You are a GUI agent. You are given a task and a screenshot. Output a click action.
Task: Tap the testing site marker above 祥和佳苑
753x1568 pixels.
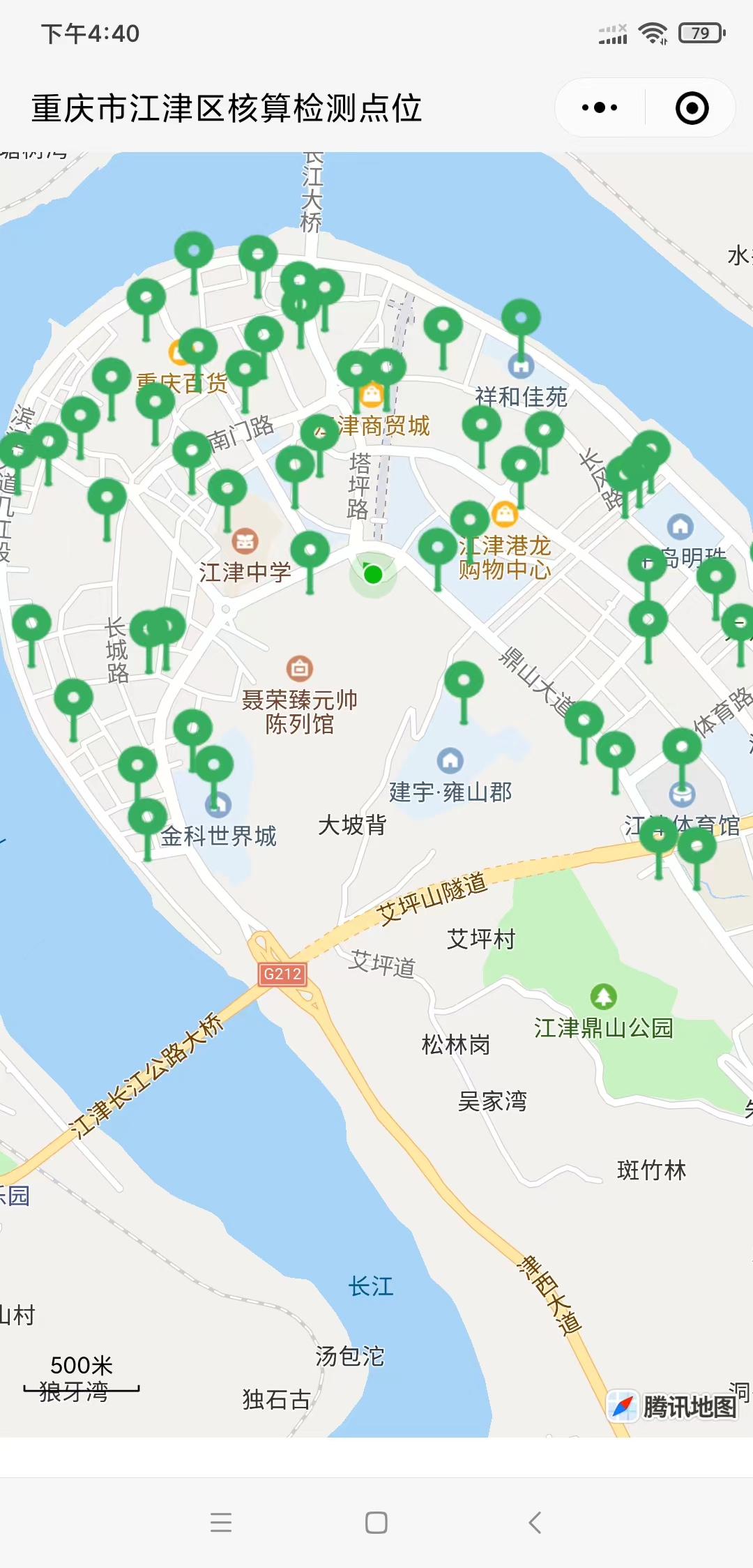click(x=521, y=318)
